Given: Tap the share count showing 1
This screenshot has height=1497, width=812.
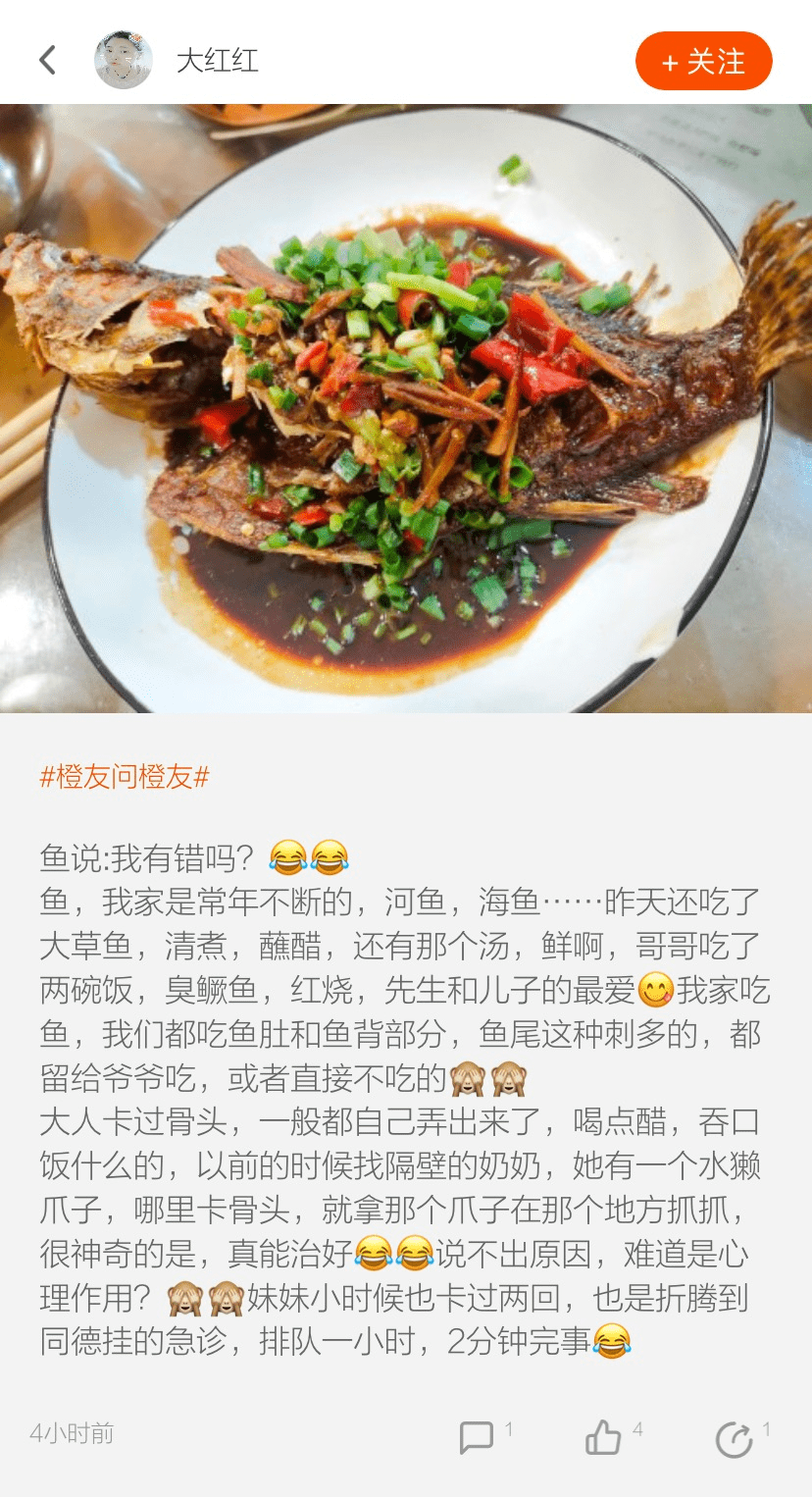Looking at the screenshot, I should pos(764,1430).
